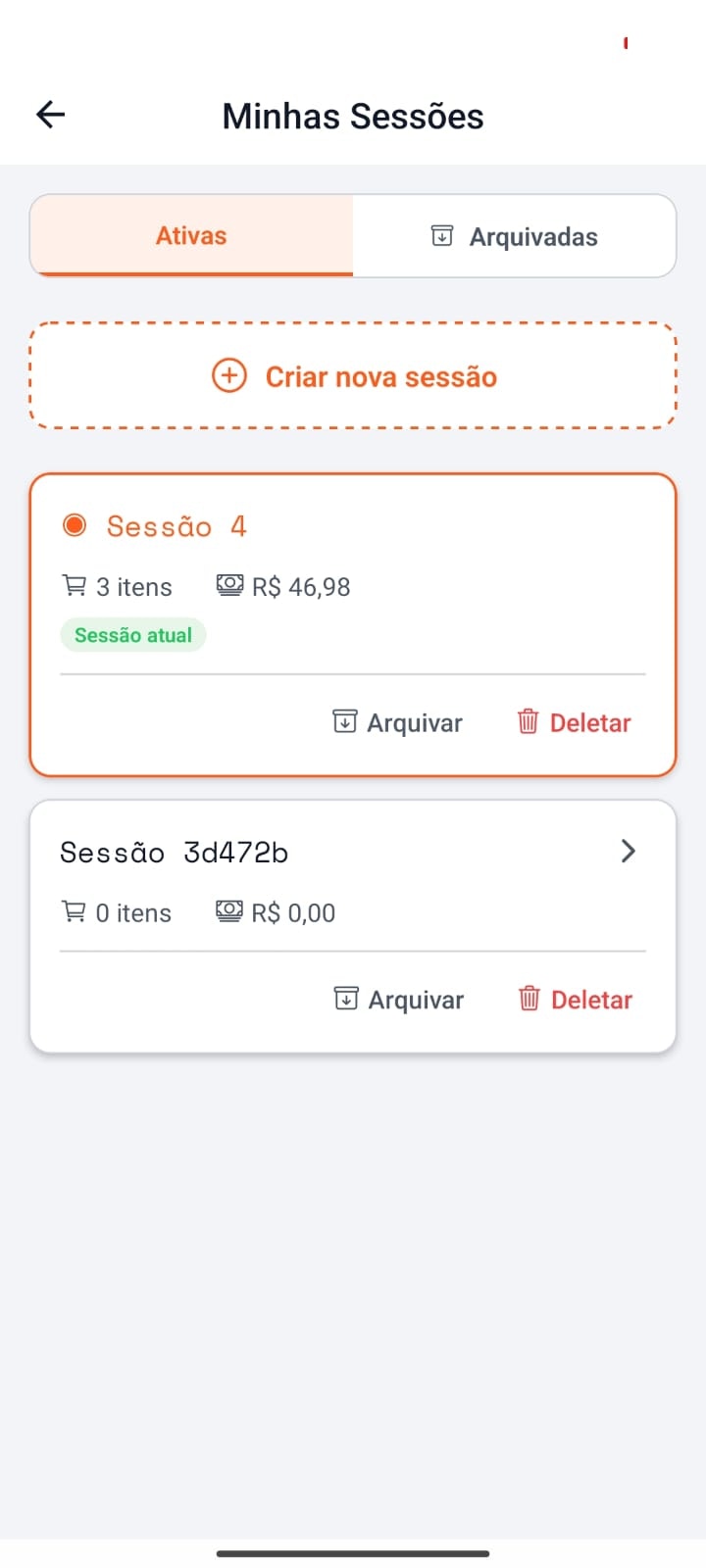Click the cart icon showing 0 itens
Screen dimensions: 706x1568
pyautogui.click(x=75, y=911)
